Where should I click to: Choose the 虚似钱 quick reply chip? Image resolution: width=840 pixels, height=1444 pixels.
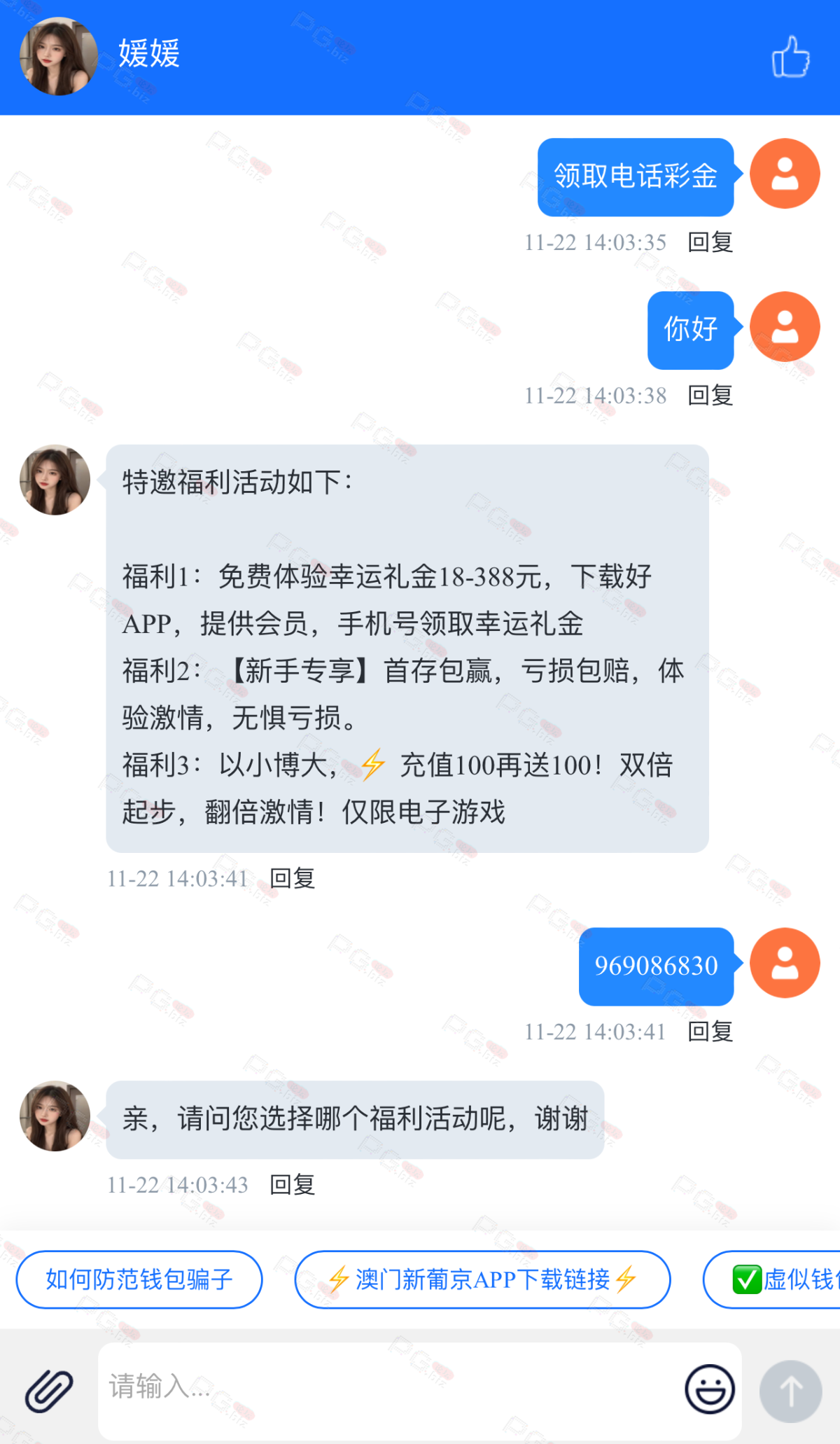click(x=777, y=1279)
